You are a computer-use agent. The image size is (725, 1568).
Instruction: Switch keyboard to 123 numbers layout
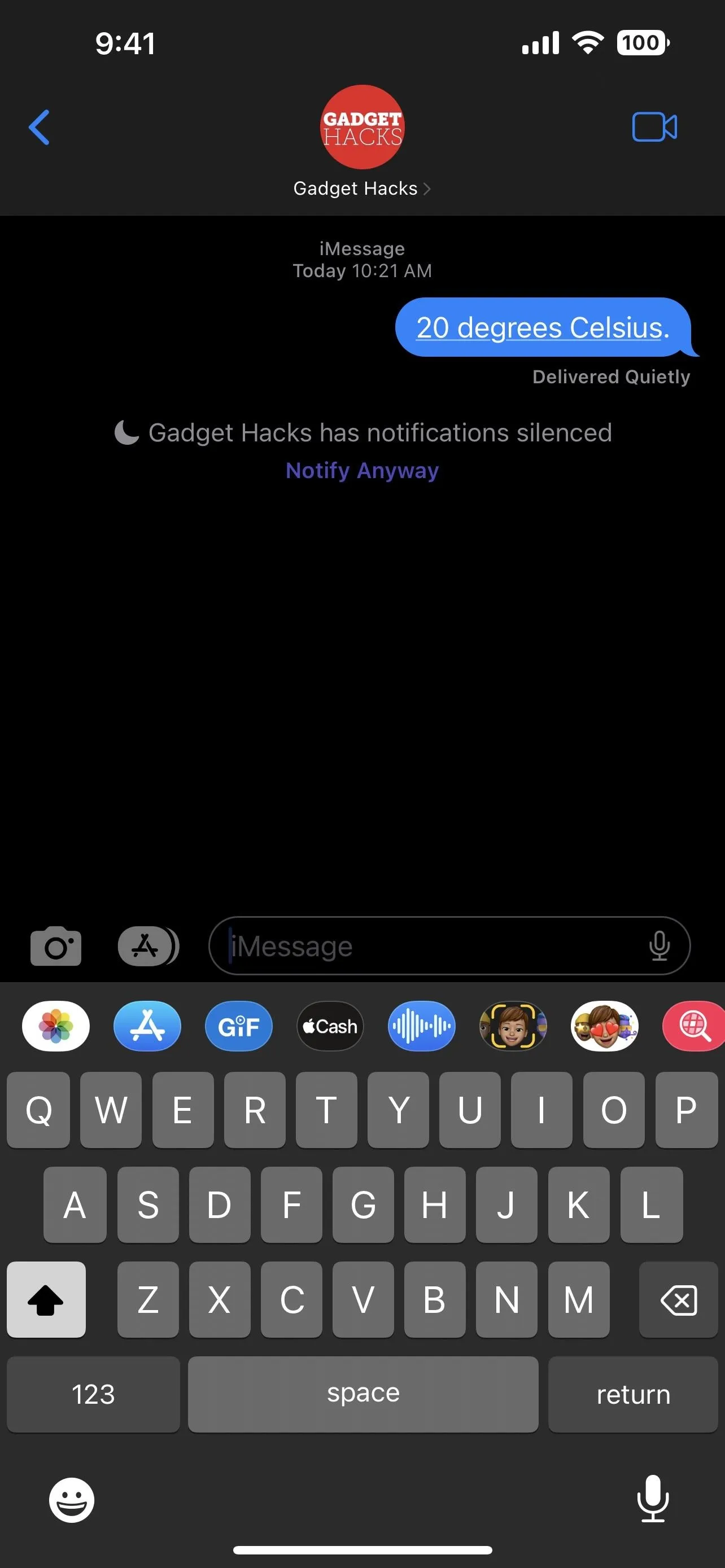point(93,1394)
